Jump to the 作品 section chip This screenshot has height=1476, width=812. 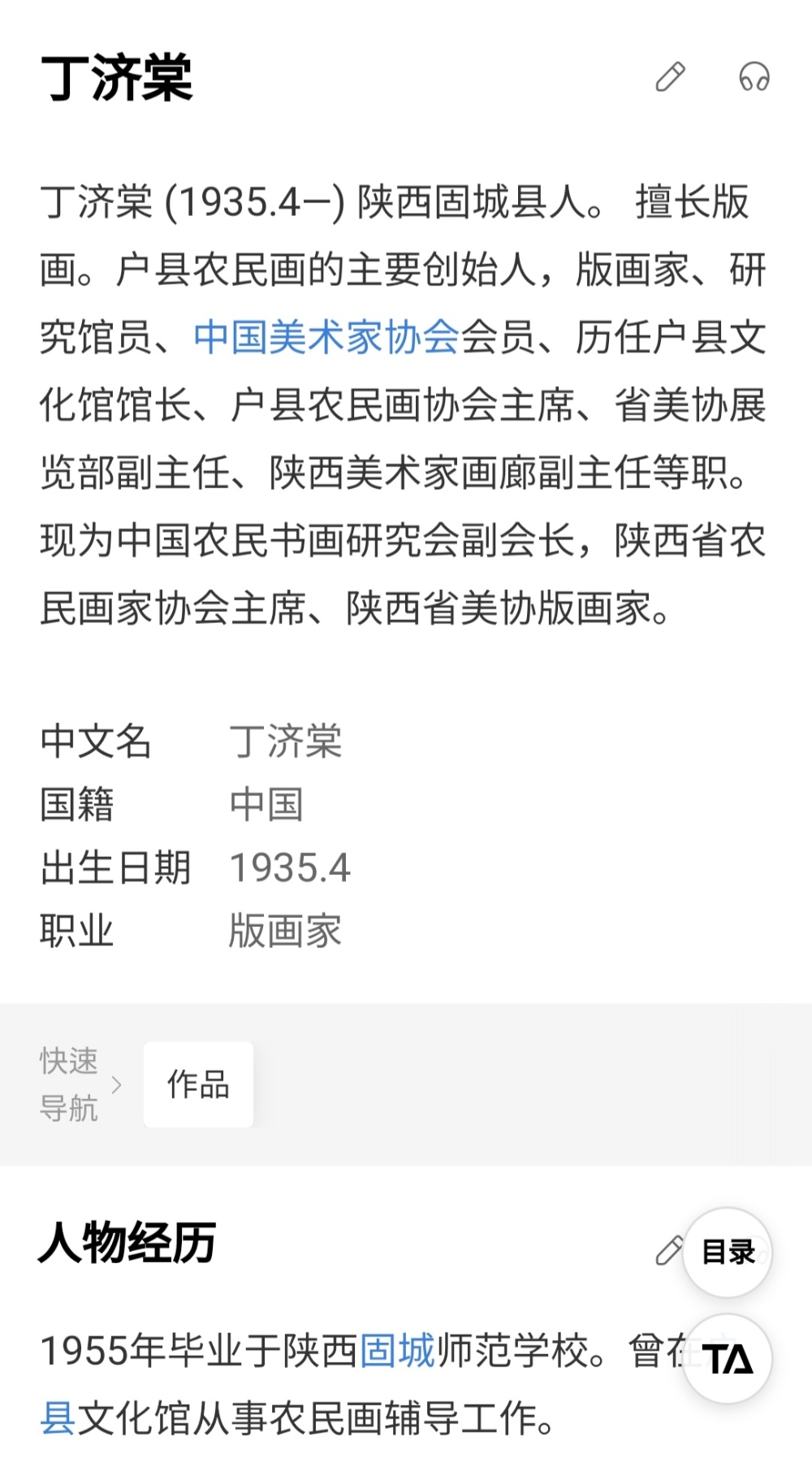pos(198,1084)
